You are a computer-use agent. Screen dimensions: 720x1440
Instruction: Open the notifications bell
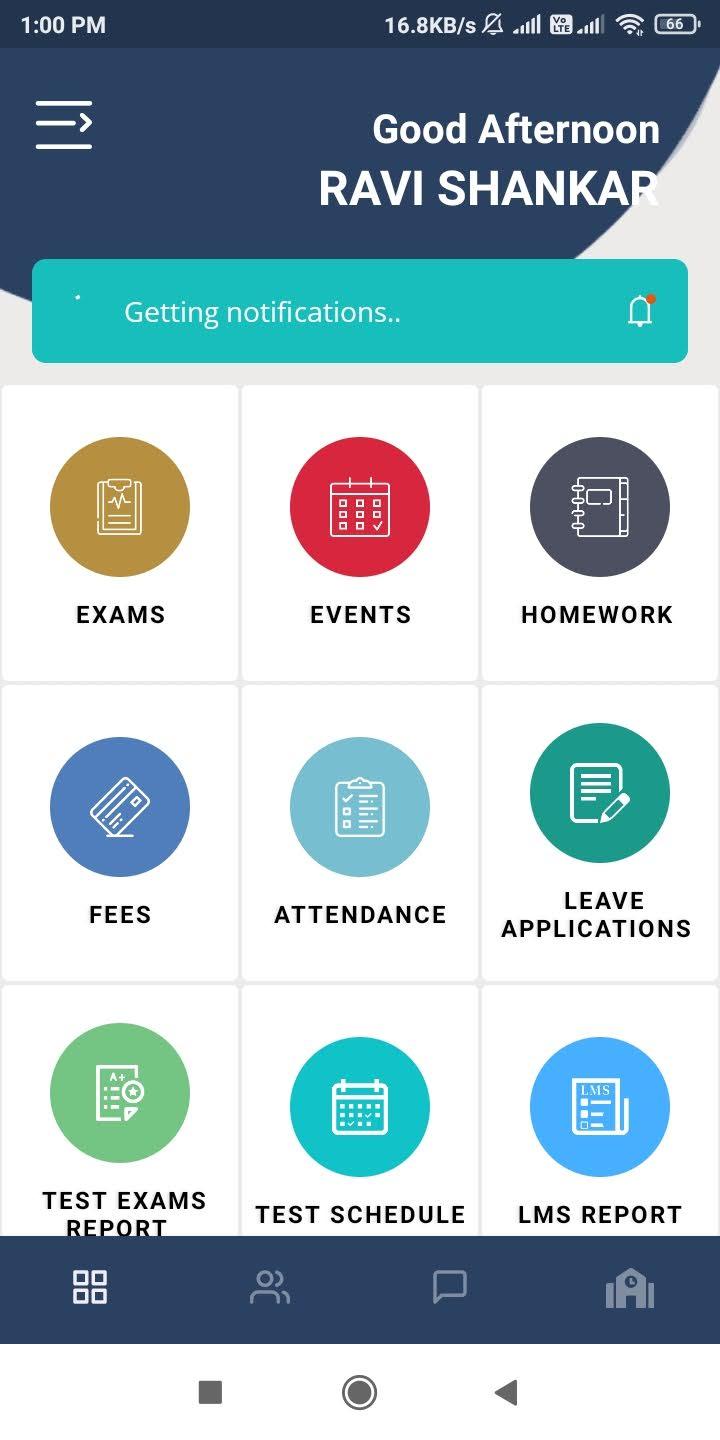[x=640, y=312]
